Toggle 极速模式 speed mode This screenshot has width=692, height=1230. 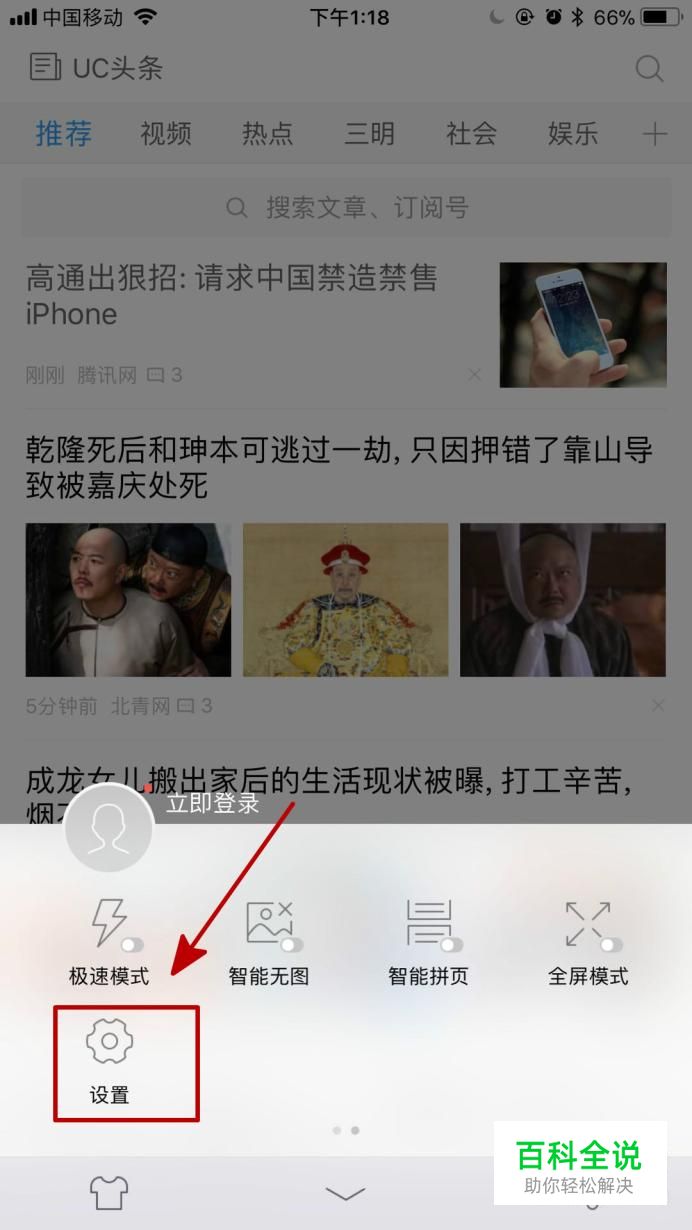click(x=109, y=942)
